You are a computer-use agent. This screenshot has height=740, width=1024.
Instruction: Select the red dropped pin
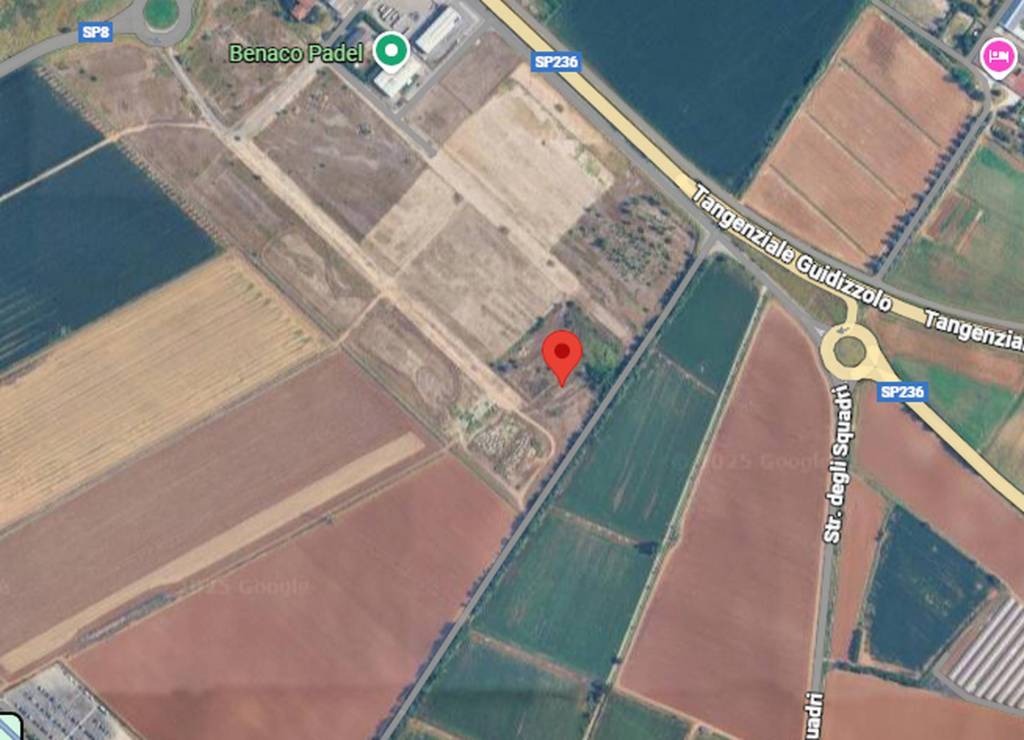pyautogui.click(x=562, y=354)
